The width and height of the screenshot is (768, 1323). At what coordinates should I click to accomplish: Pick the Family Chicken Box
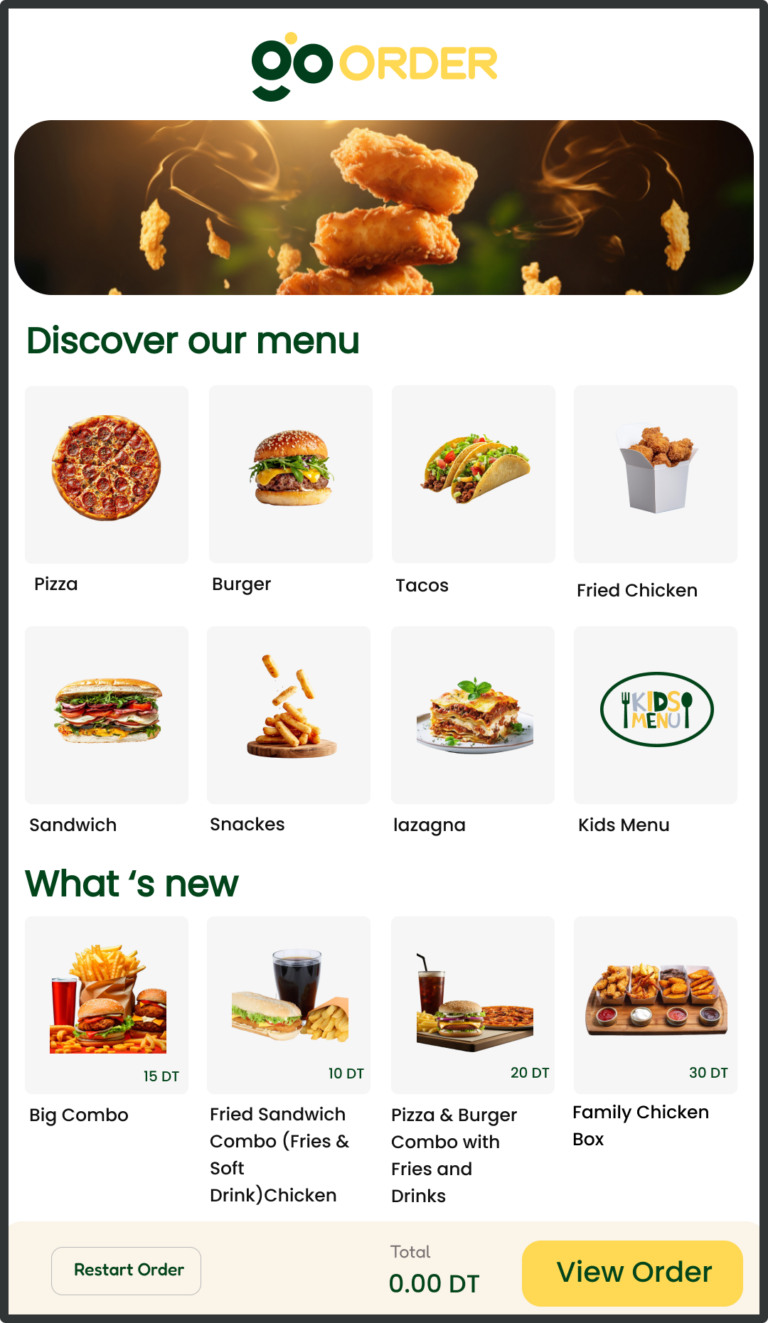pos(655,1004)
